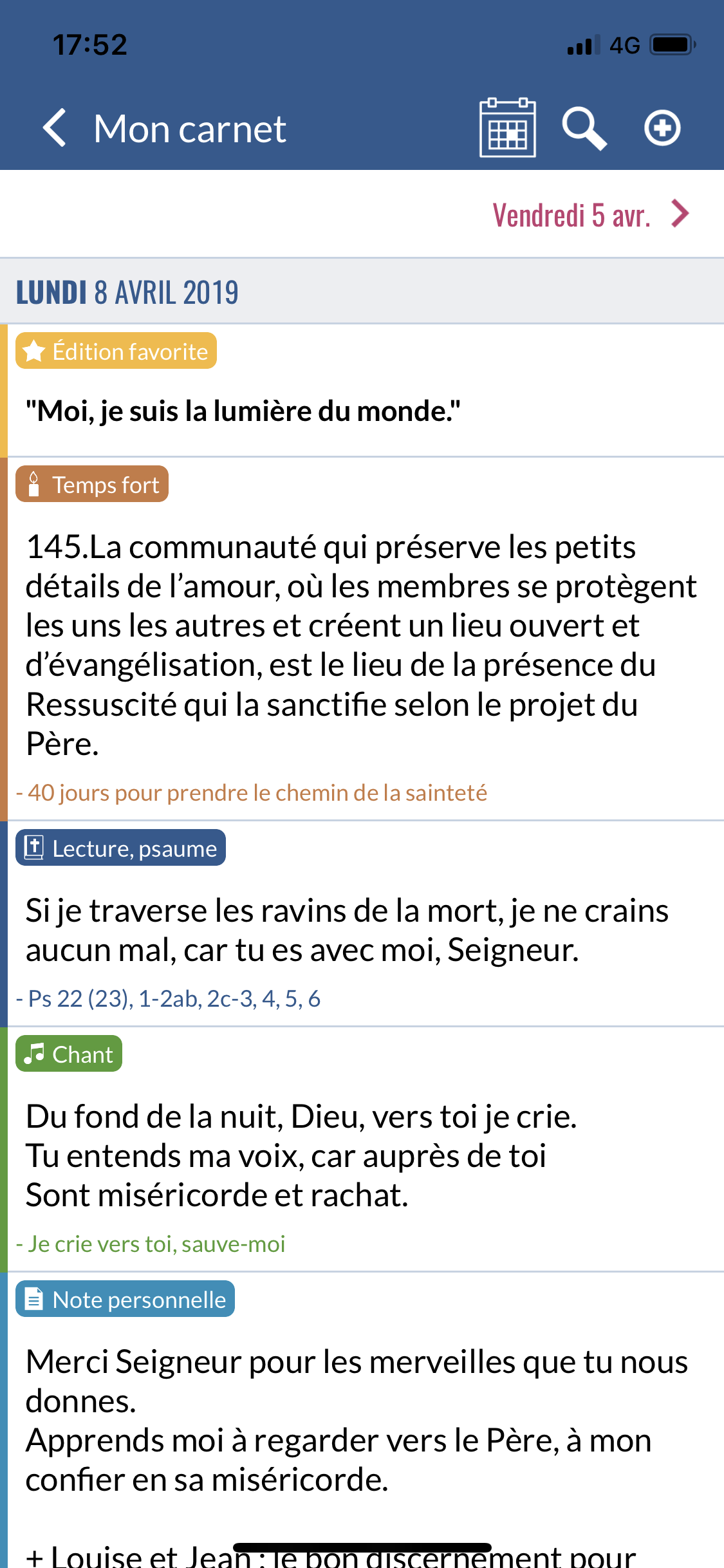Open the Temps fort entry
The height and width of the screenshot is (1568, 724).
tap(362, 639)
